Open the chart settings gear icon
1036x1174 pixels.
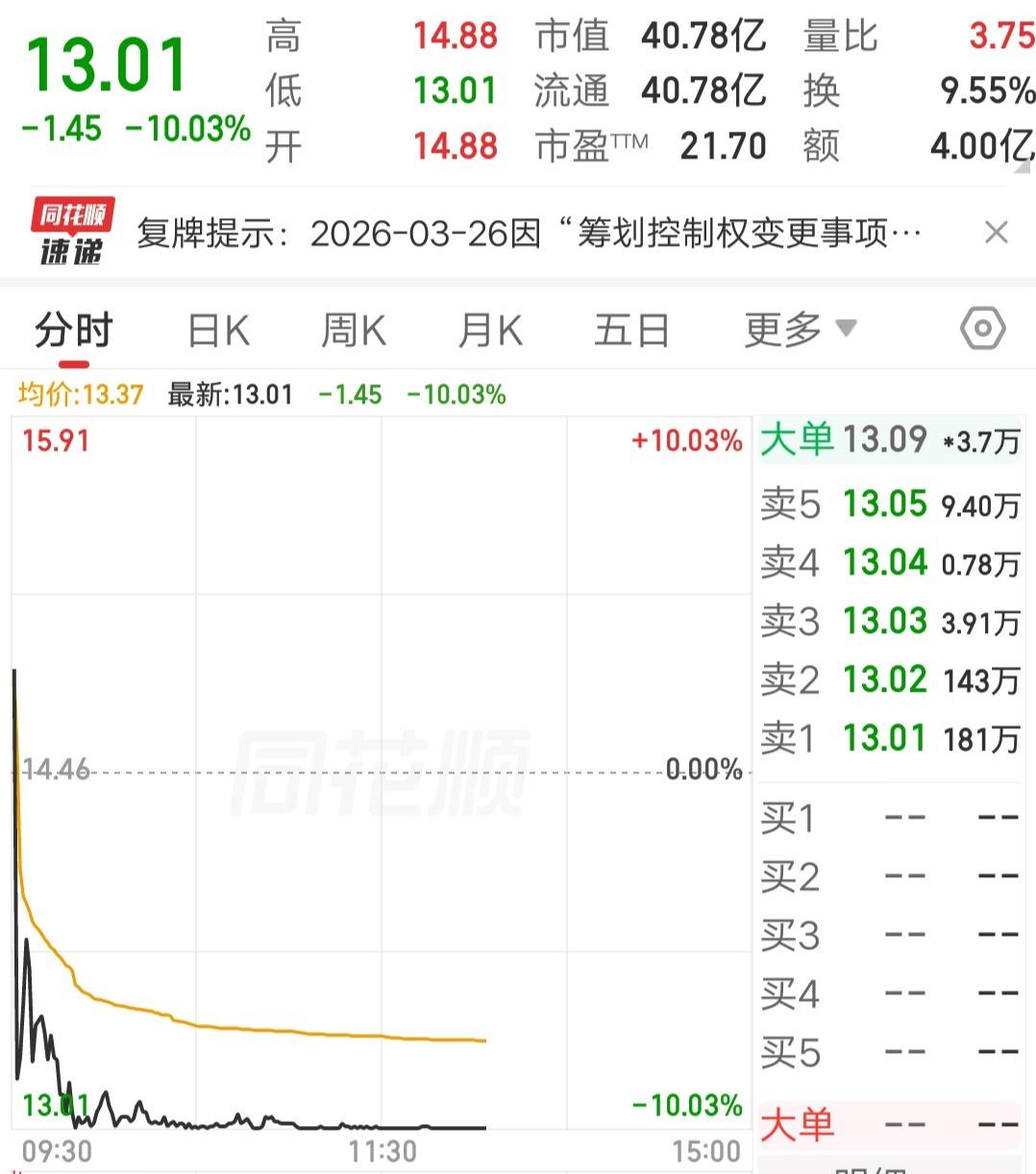pyautogui.click(x=982, y=329)
